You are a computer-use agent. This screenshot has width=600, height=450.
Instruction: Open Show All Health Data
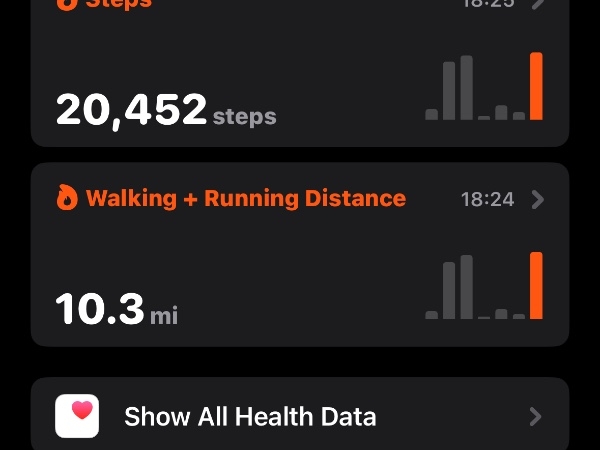pos(300,416)
